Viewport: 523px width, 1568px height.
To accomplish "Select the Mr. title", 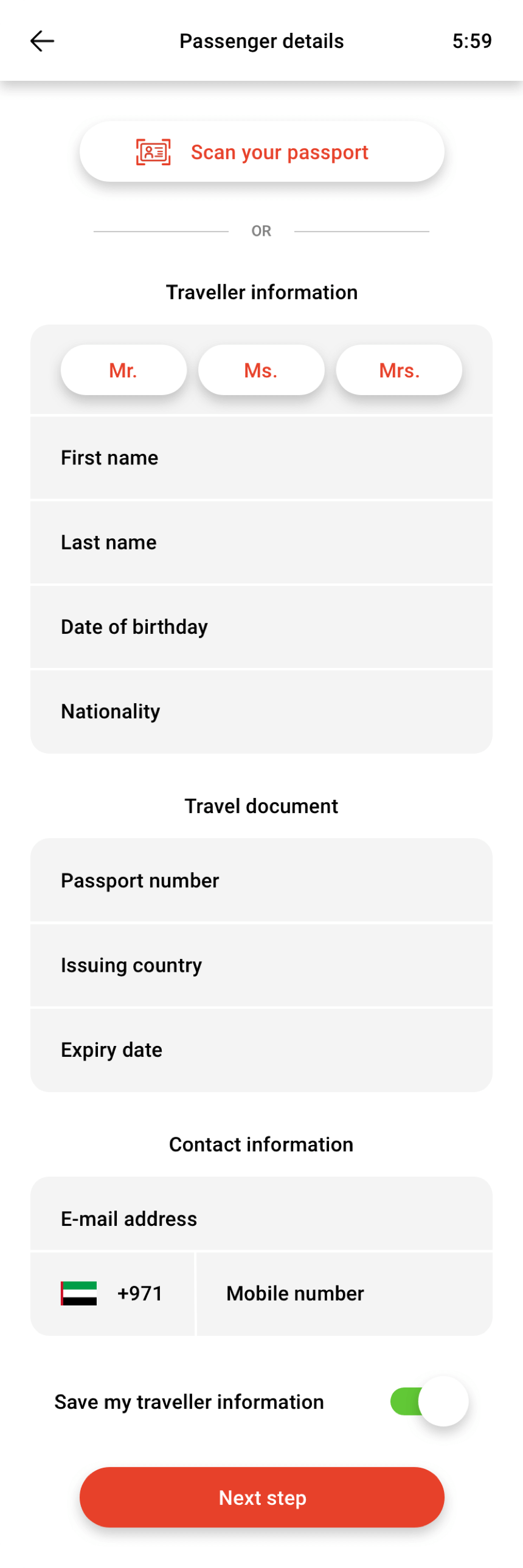I will (x=123, y=370).
